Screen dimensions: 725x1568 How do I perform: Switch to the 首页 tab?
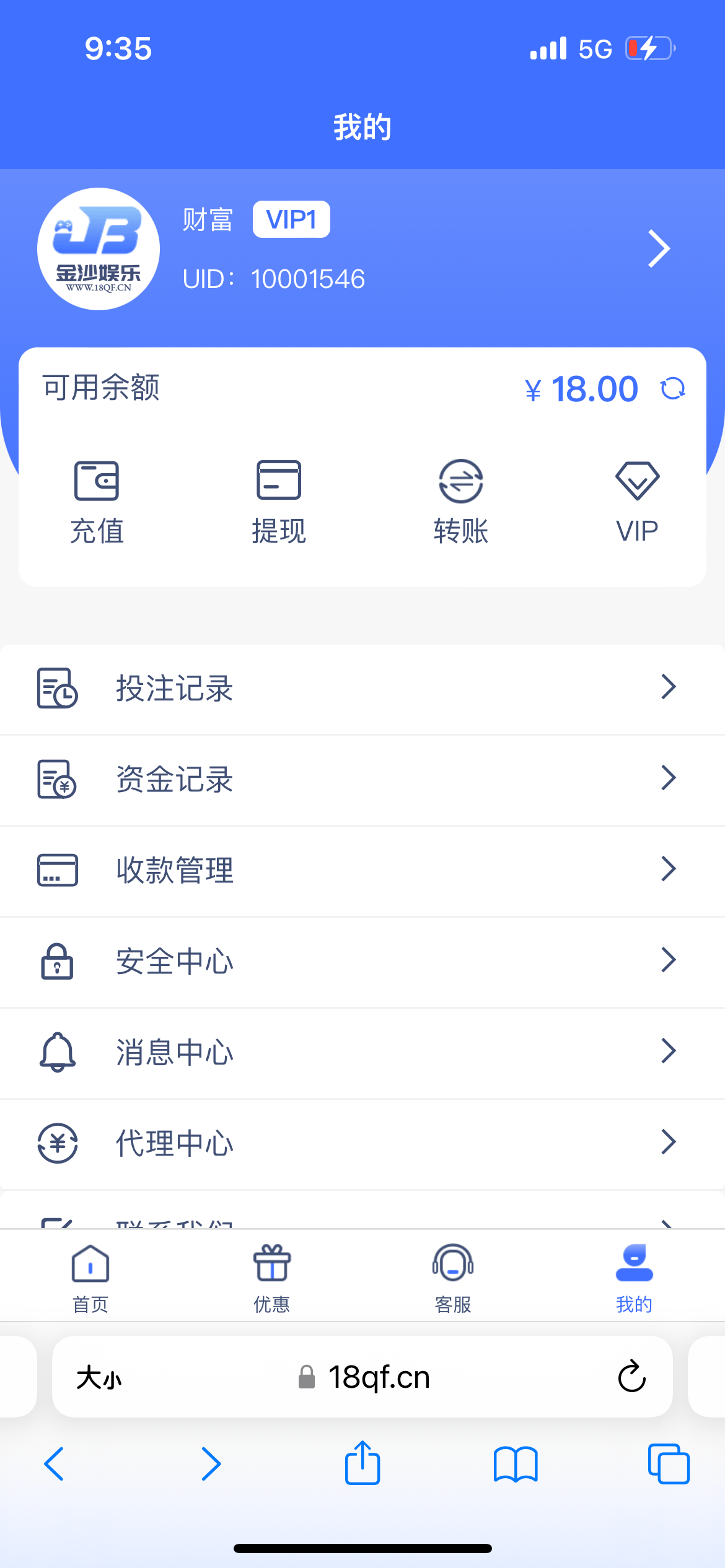90,1278
